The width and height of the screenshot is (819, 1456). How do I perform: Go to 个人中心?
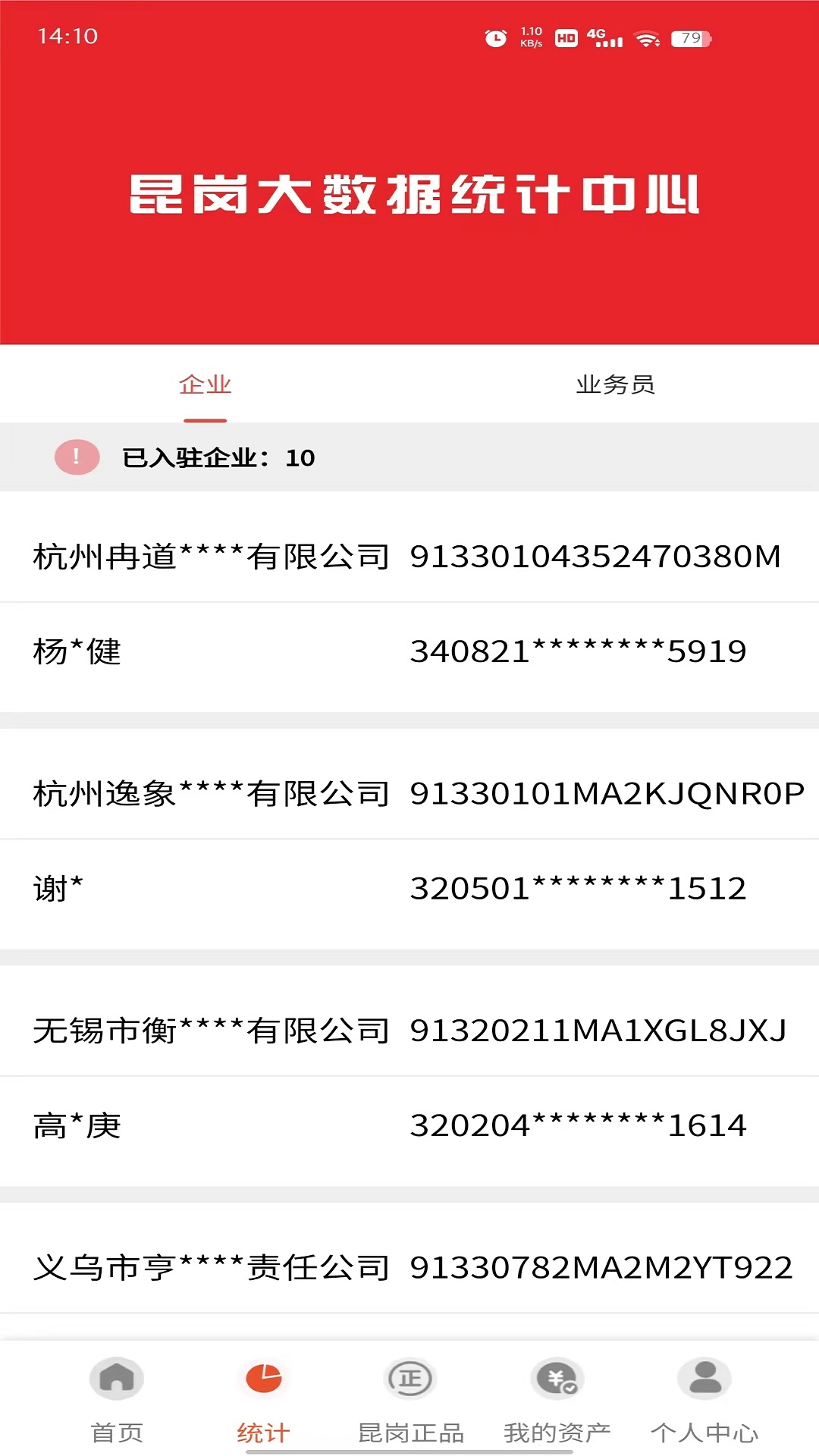(x=704, y=1399)
